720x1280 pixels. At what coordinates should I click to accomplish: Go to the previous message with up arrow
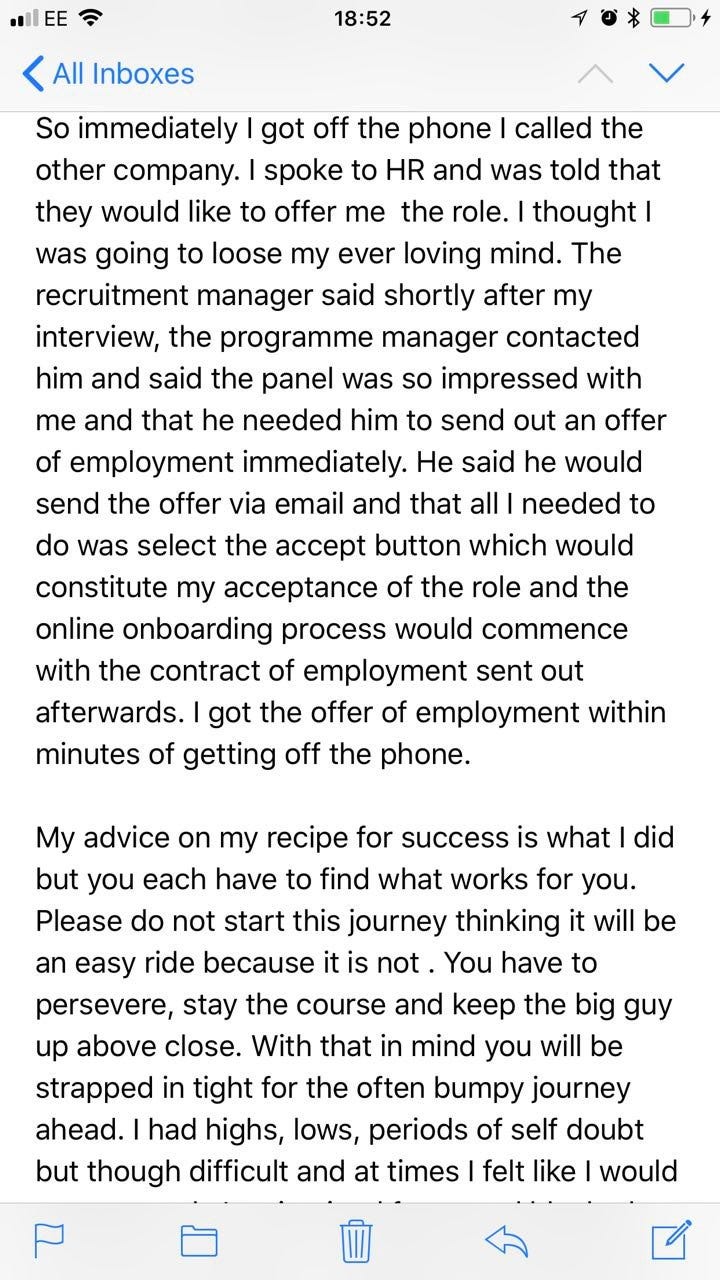595,73
